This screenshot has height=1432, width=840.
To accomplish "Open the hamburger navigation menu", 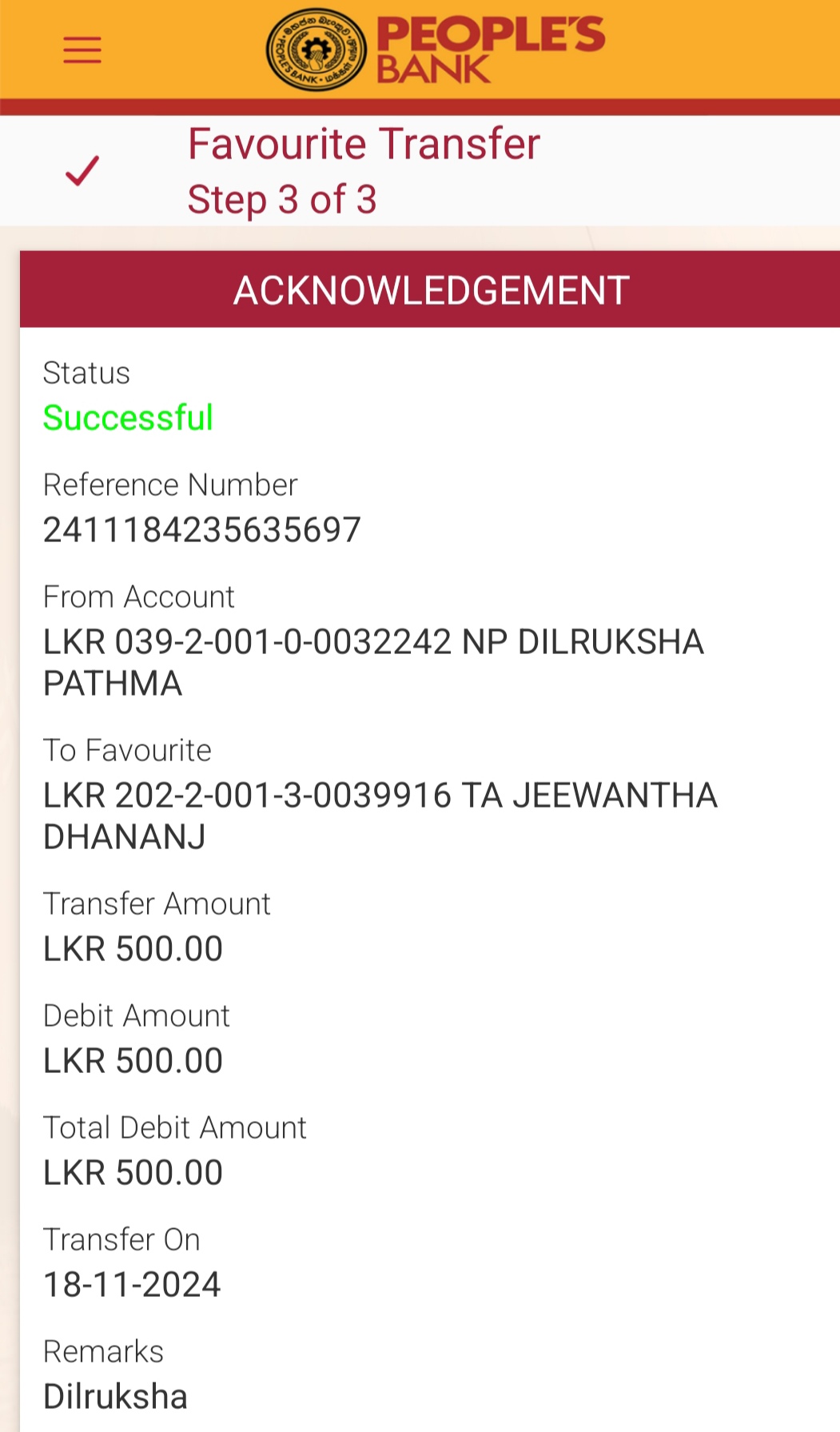I will (x=82, y=50).
